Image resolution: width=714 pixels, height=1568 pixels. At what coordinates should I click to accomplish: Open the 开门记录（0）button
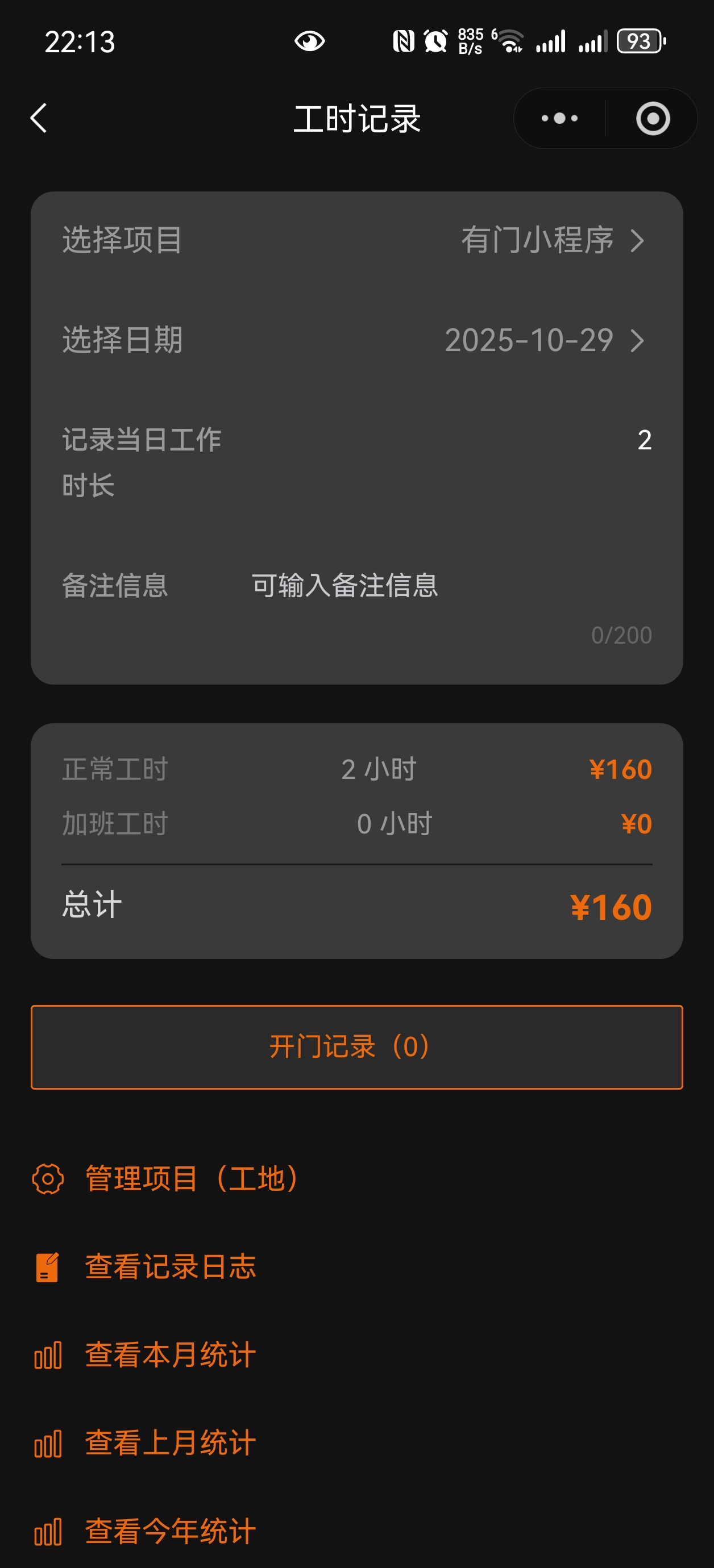[357, 1046]
